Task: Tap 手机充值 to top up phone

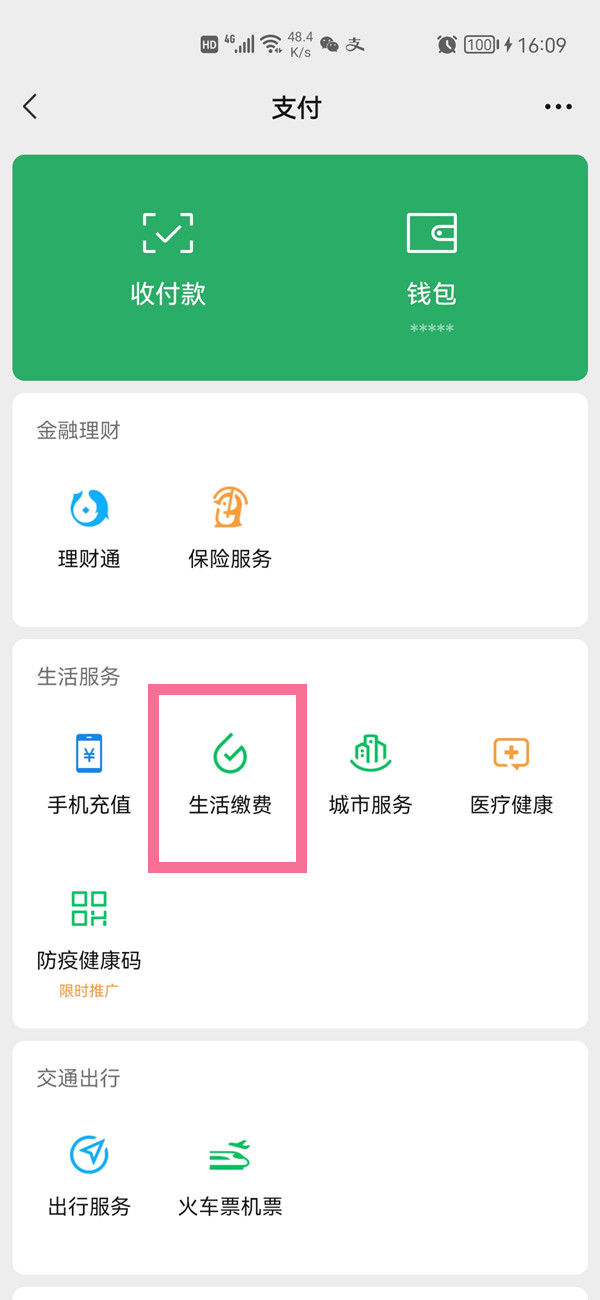Action: pos(89,773)
